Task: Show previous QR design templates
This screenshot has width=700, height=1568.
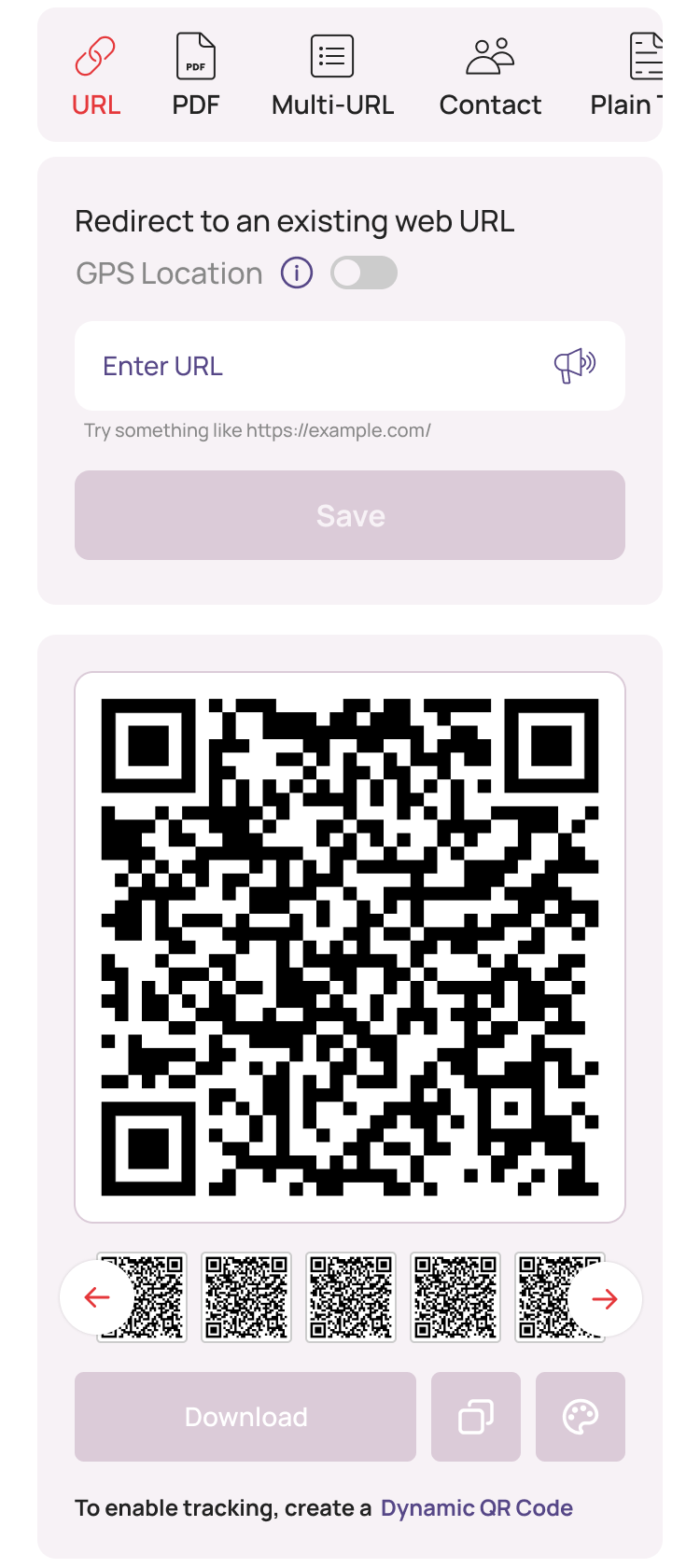Action: coord(96,1297)
